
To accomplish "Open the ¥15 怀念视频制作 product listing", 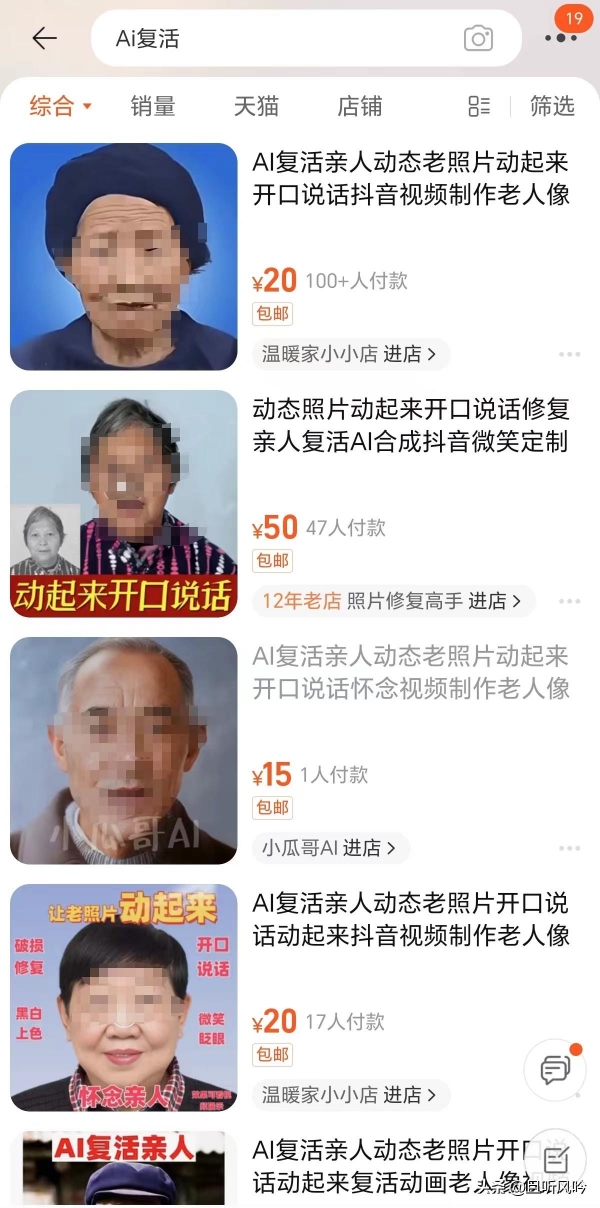I will pos(410,672).
